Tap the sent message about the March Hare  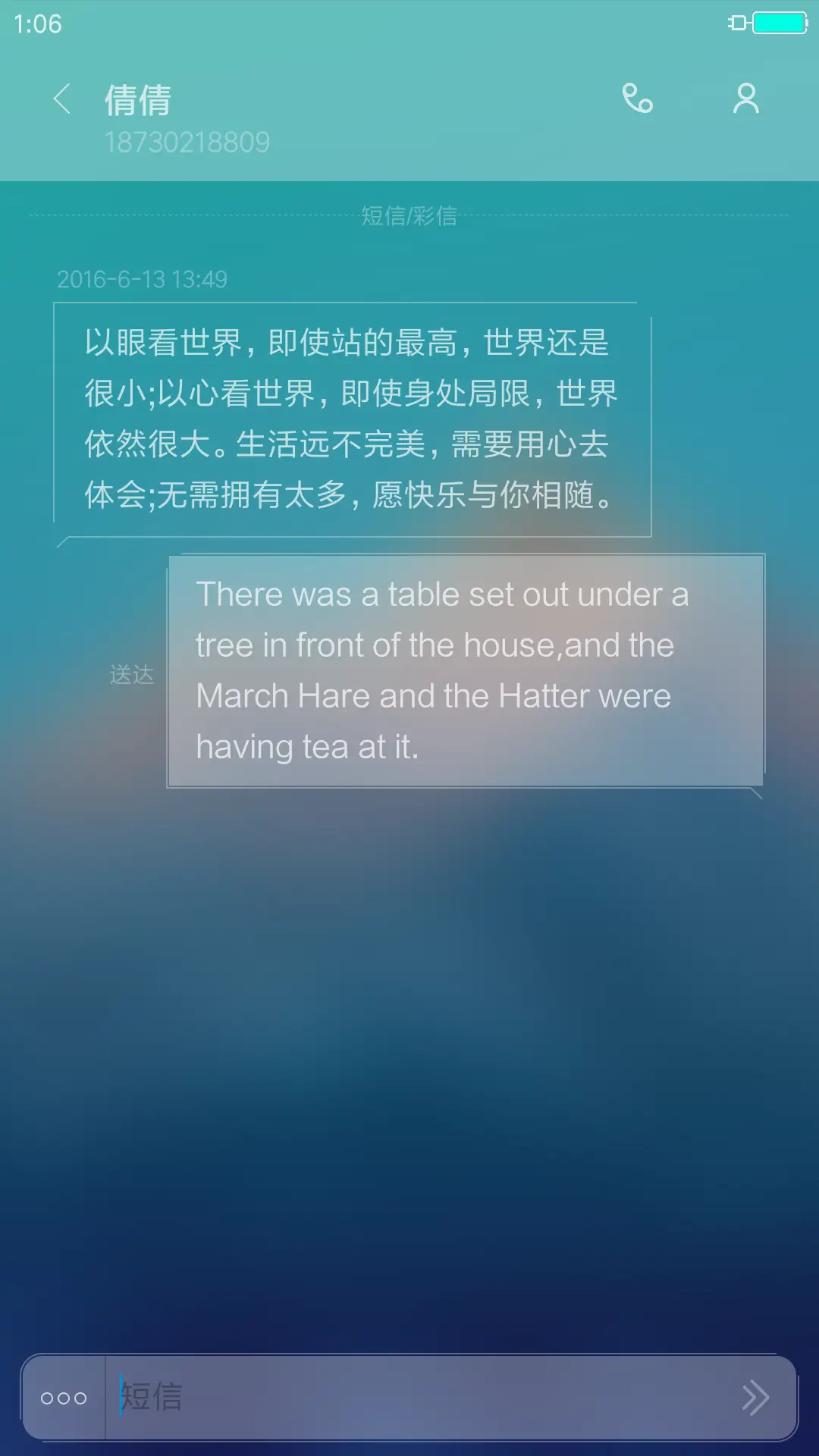(x=465, y=671)
